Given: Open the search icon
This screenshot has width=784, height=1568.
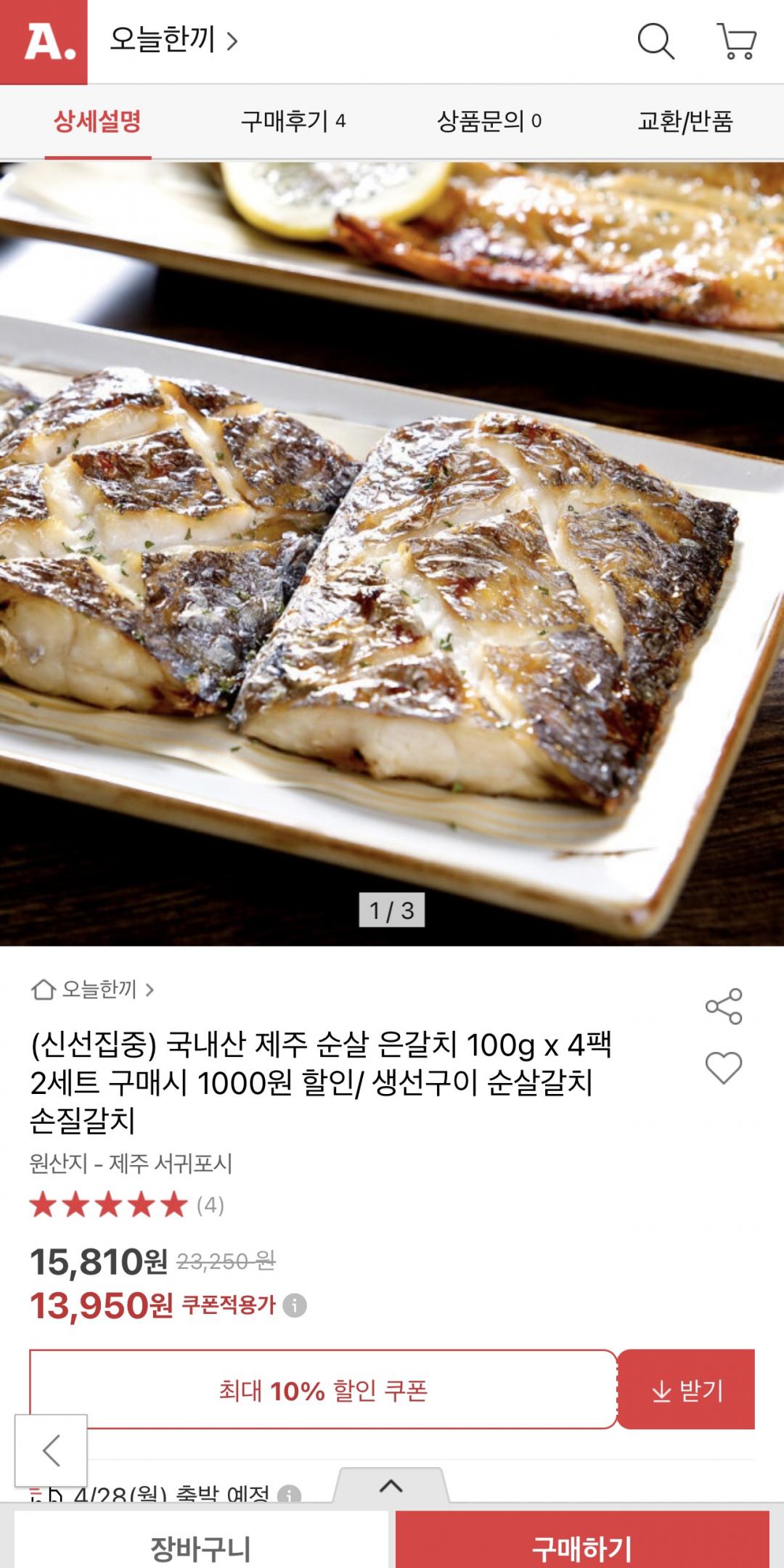Looking at the screenshot, I should (656, 41).
